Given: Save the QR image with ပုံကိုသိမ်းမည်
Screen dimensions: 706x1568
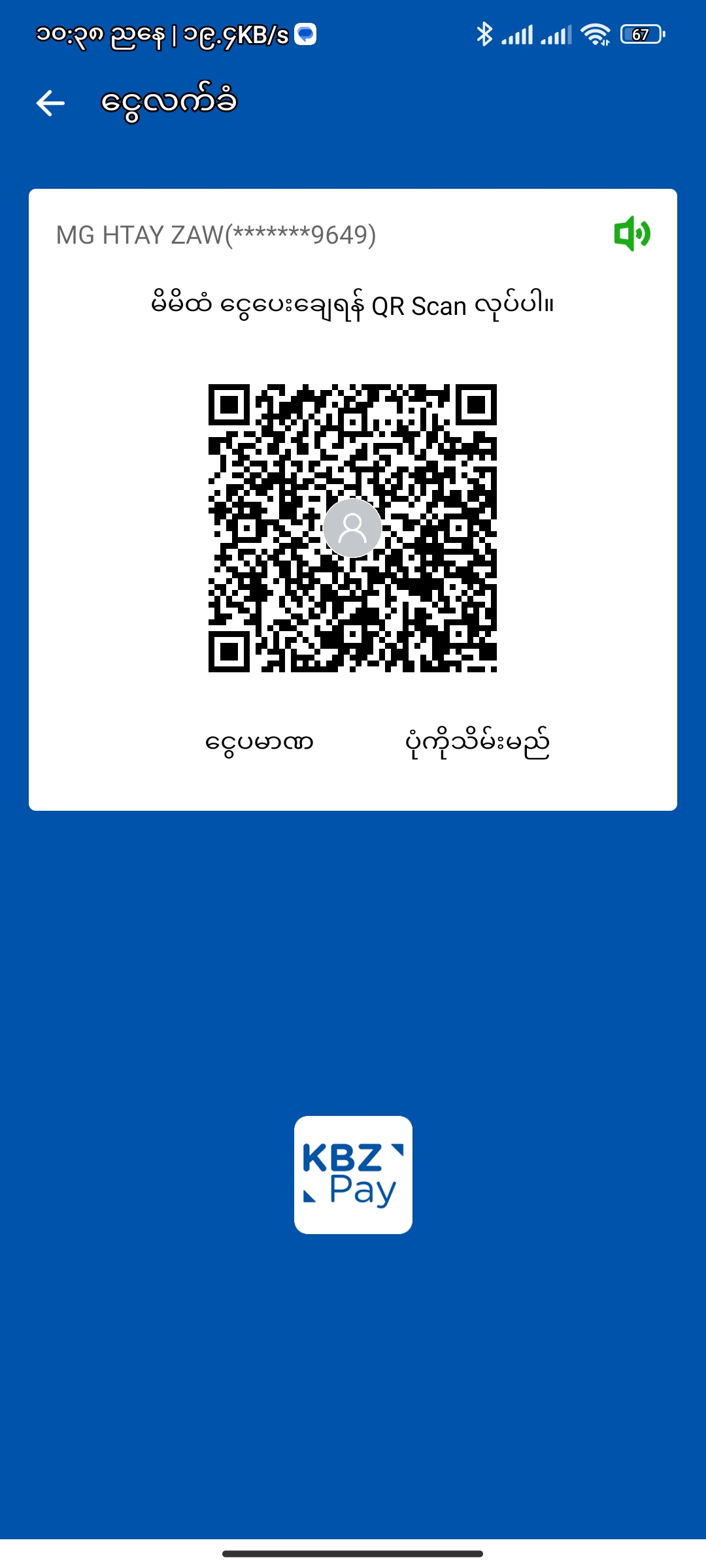Looking at the screenshot, I should coord(477,743).
